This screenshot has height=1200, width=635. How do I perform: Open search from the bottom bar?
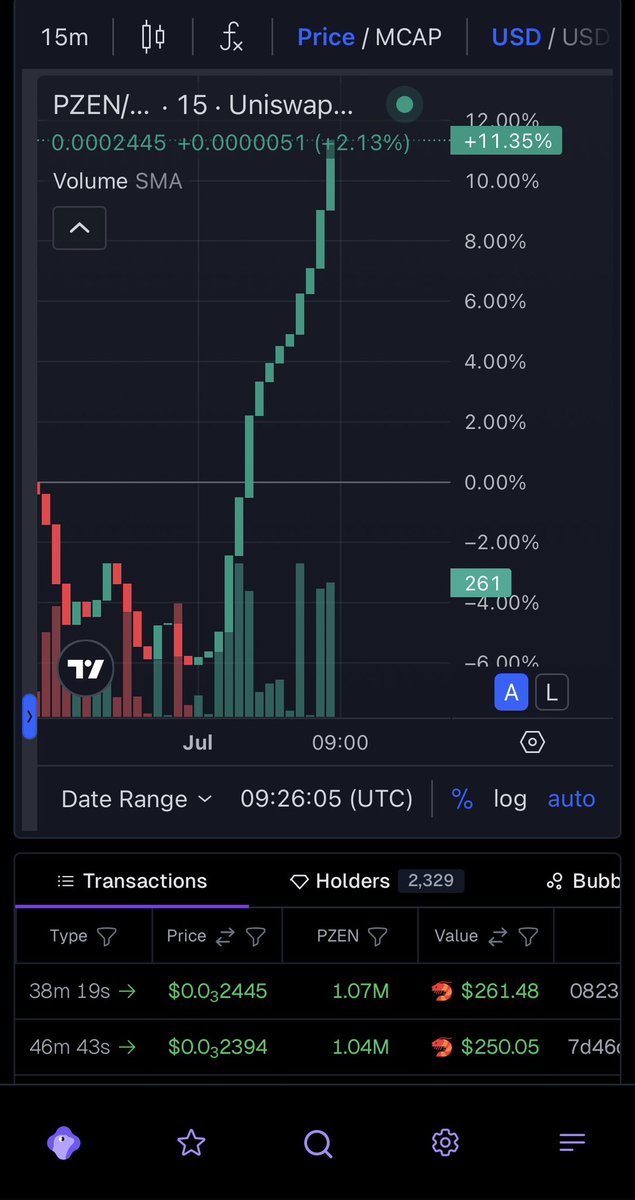(318, 1142)
